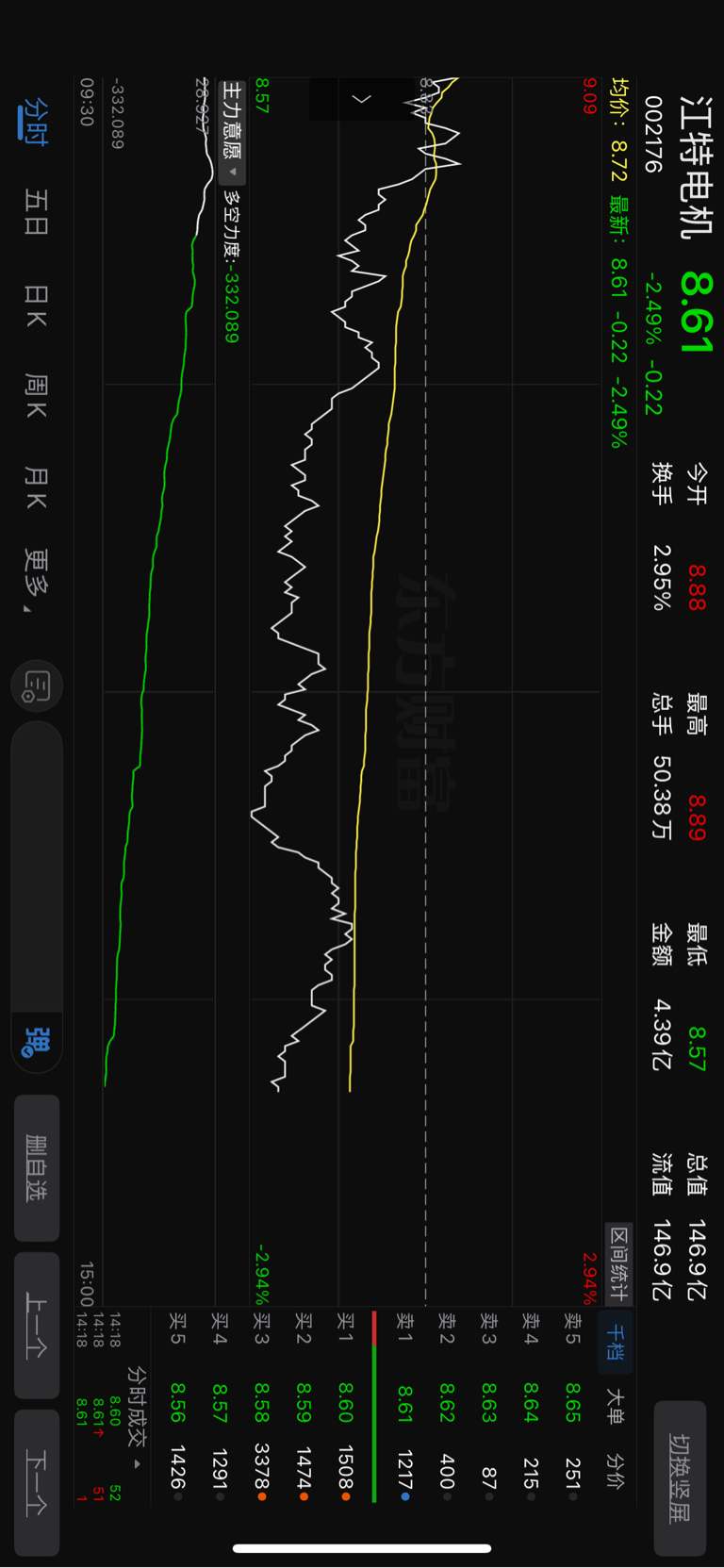Open the 主力意愿 indicator dropdown
Image resolution: width=724 pixels, height=1568 pixels.
pos(233,131)
